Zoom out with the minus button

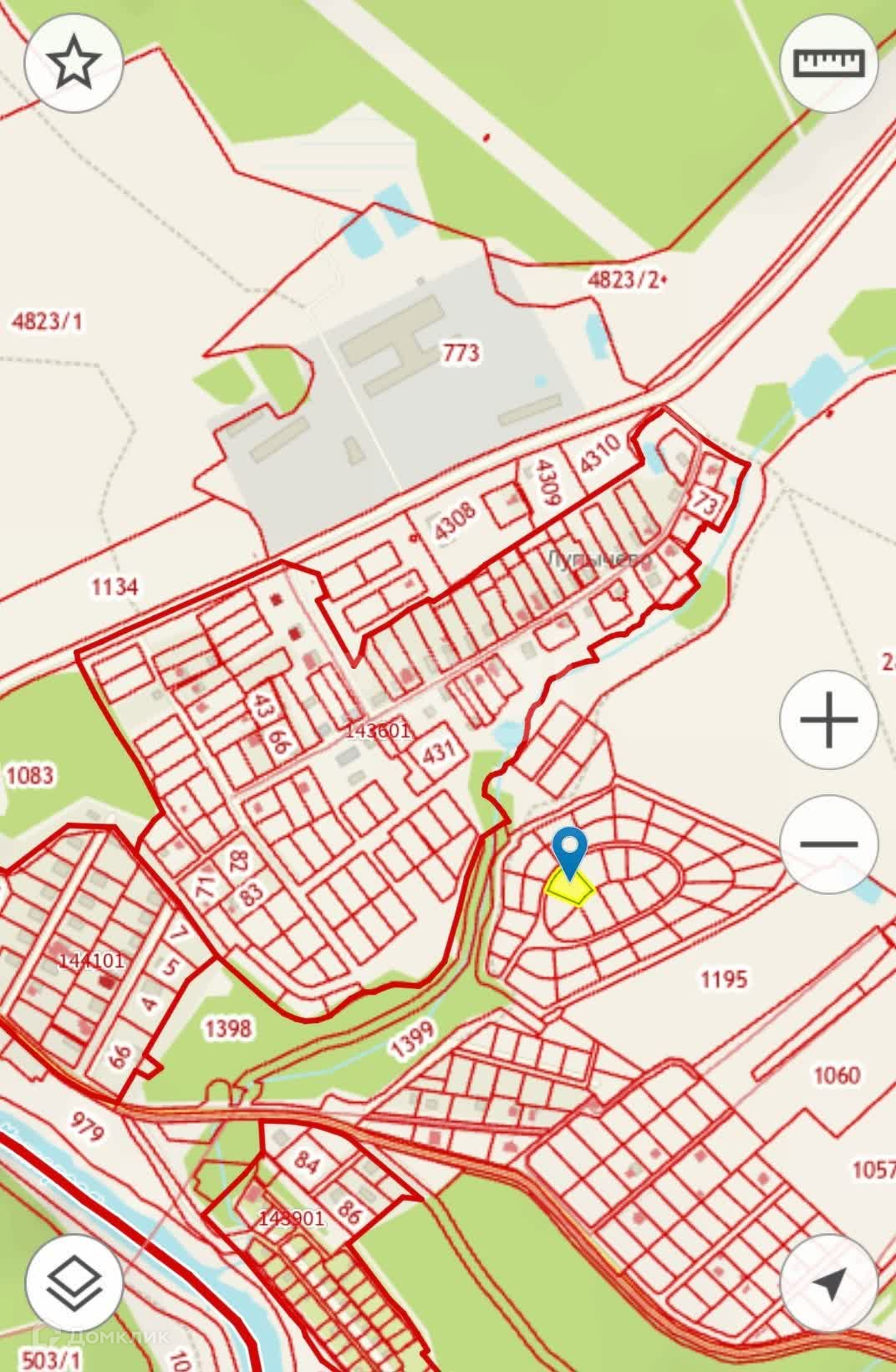828,844
